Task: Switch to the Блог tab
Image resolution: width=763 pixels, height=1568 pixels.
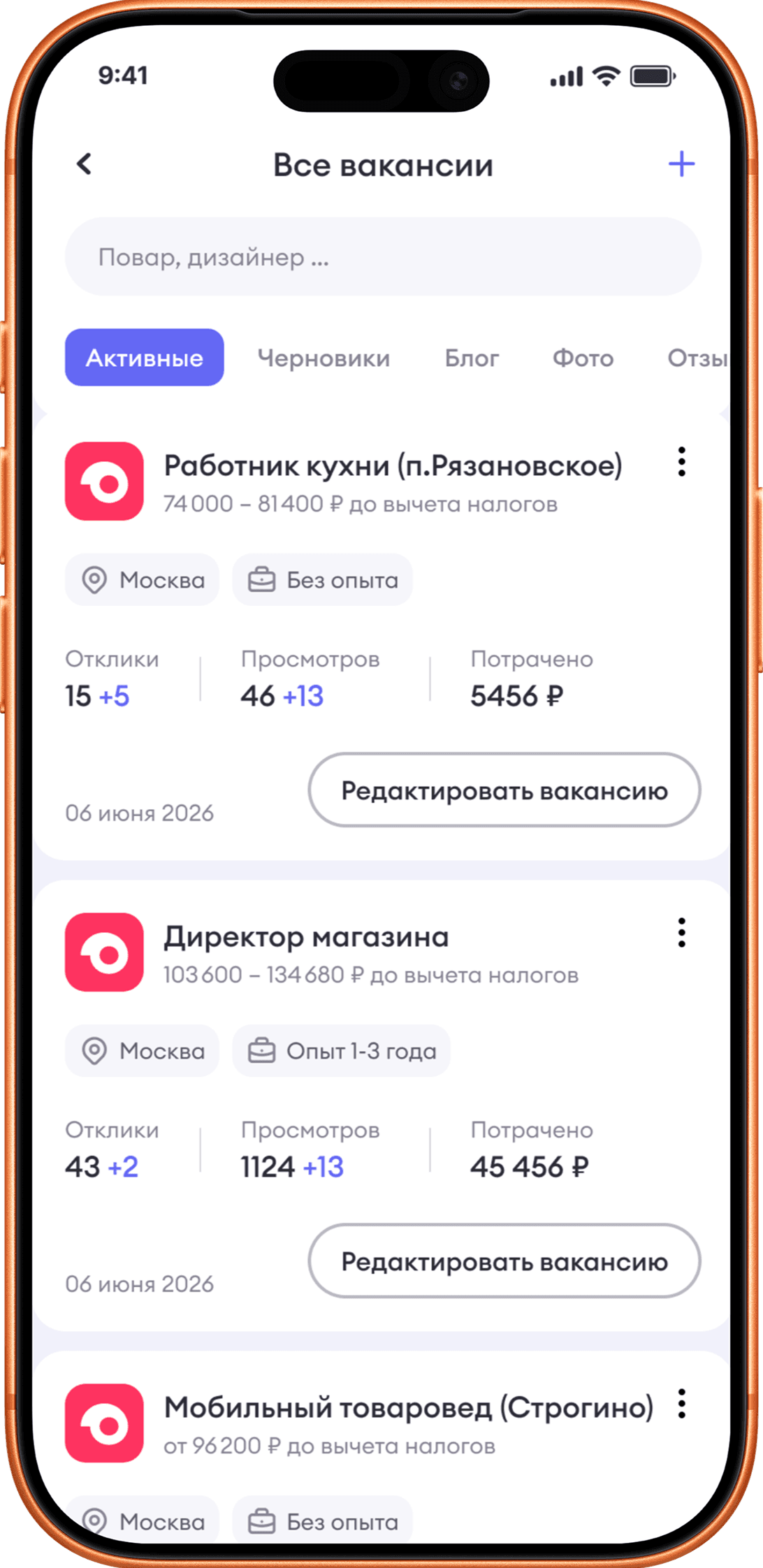Action: coord(472,358)
